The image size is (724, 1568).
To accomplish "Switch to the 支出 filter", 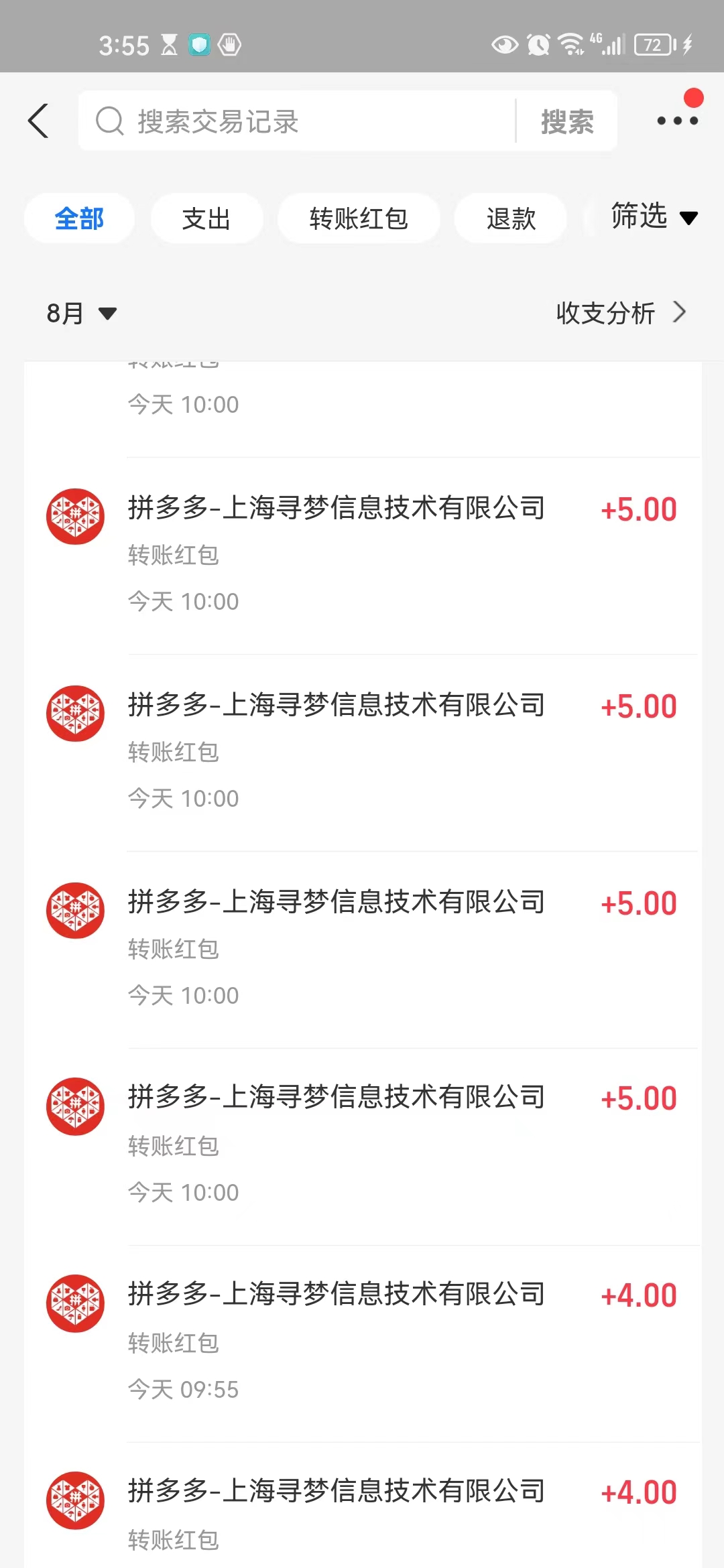I will click(206, 218).
